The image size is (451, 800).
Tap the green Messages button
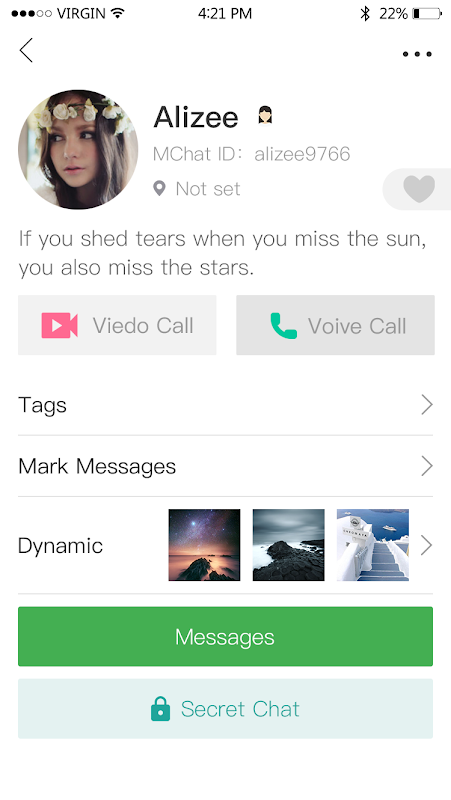coord(226,636)
